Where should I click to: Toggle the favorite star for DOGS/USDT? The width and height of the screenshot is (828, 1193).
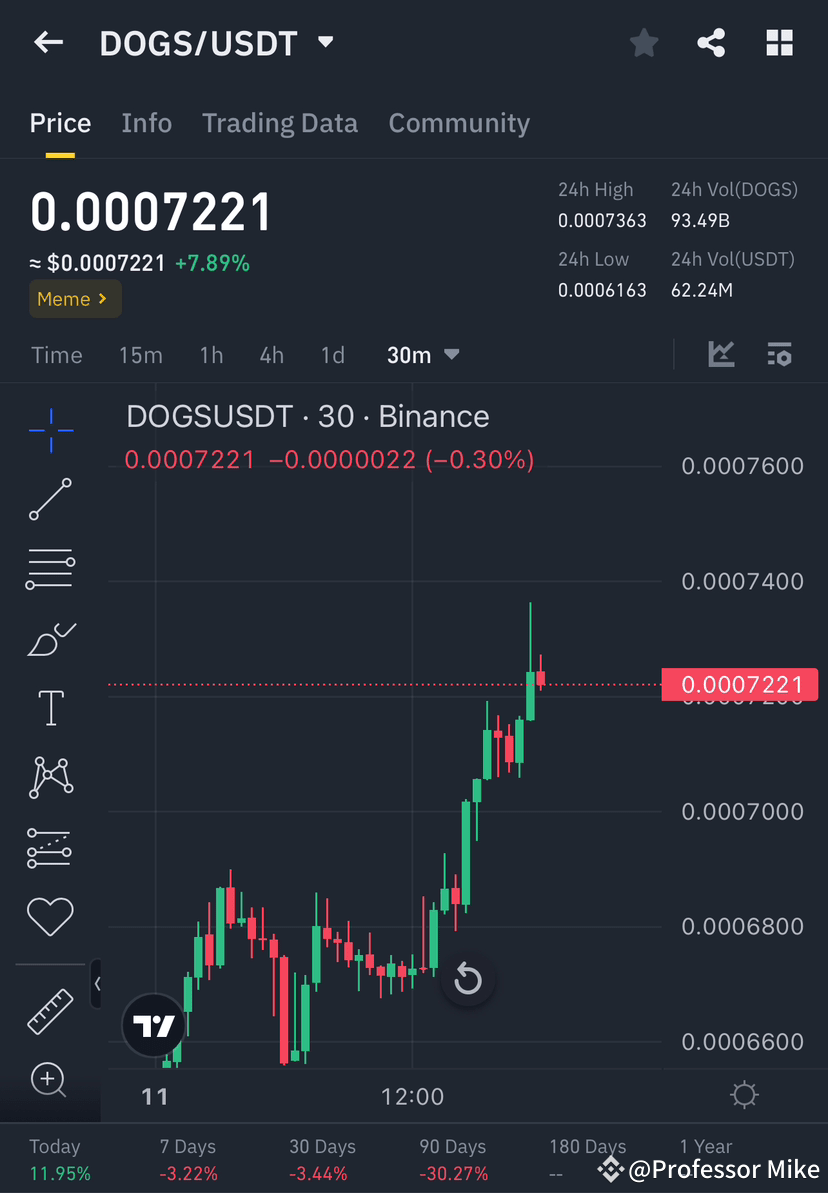(x=643, y=42)
